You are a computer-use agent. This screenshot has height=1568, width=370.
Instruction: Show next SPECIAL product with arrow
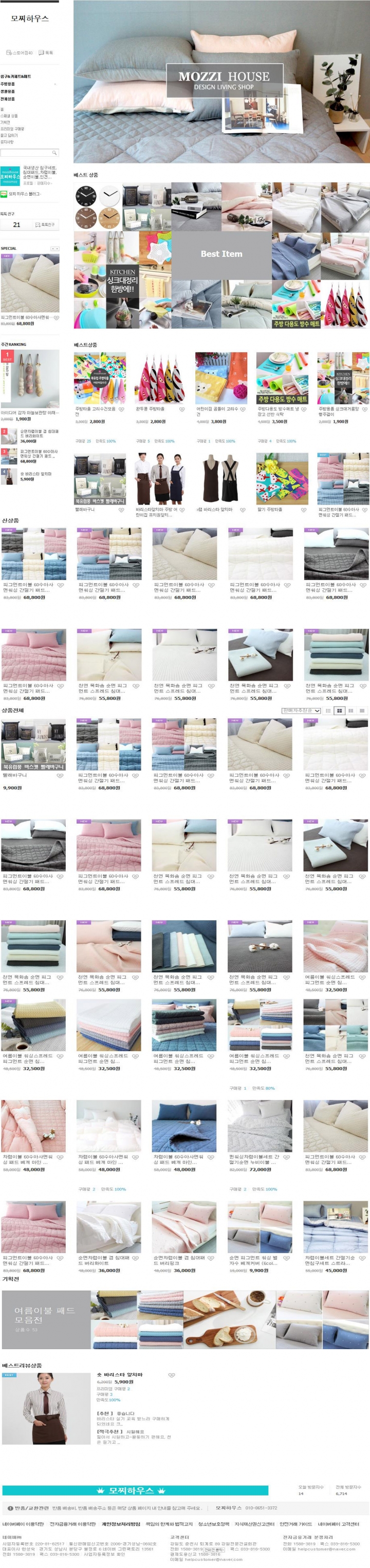coord(57,248)
